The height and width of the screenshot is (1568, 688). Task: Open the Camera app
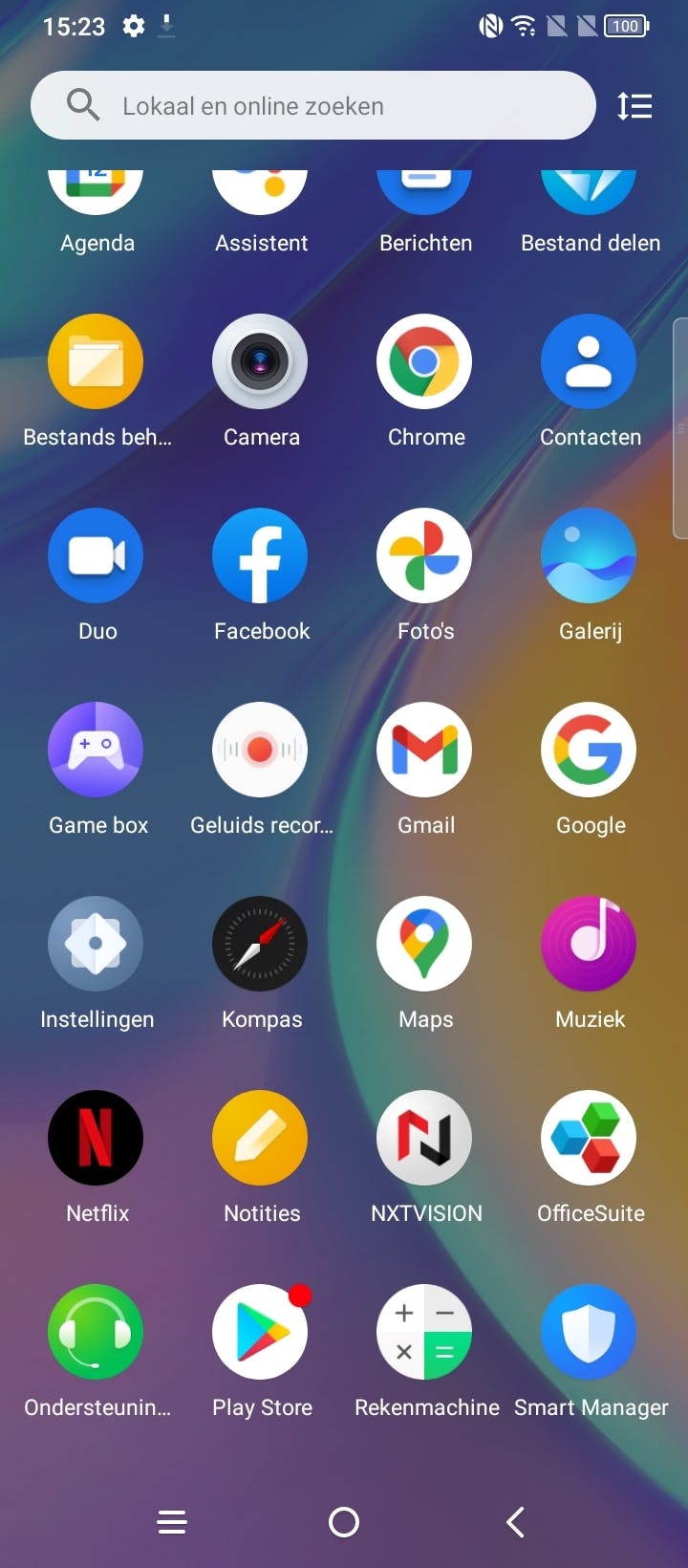click(x=260, y=362)
